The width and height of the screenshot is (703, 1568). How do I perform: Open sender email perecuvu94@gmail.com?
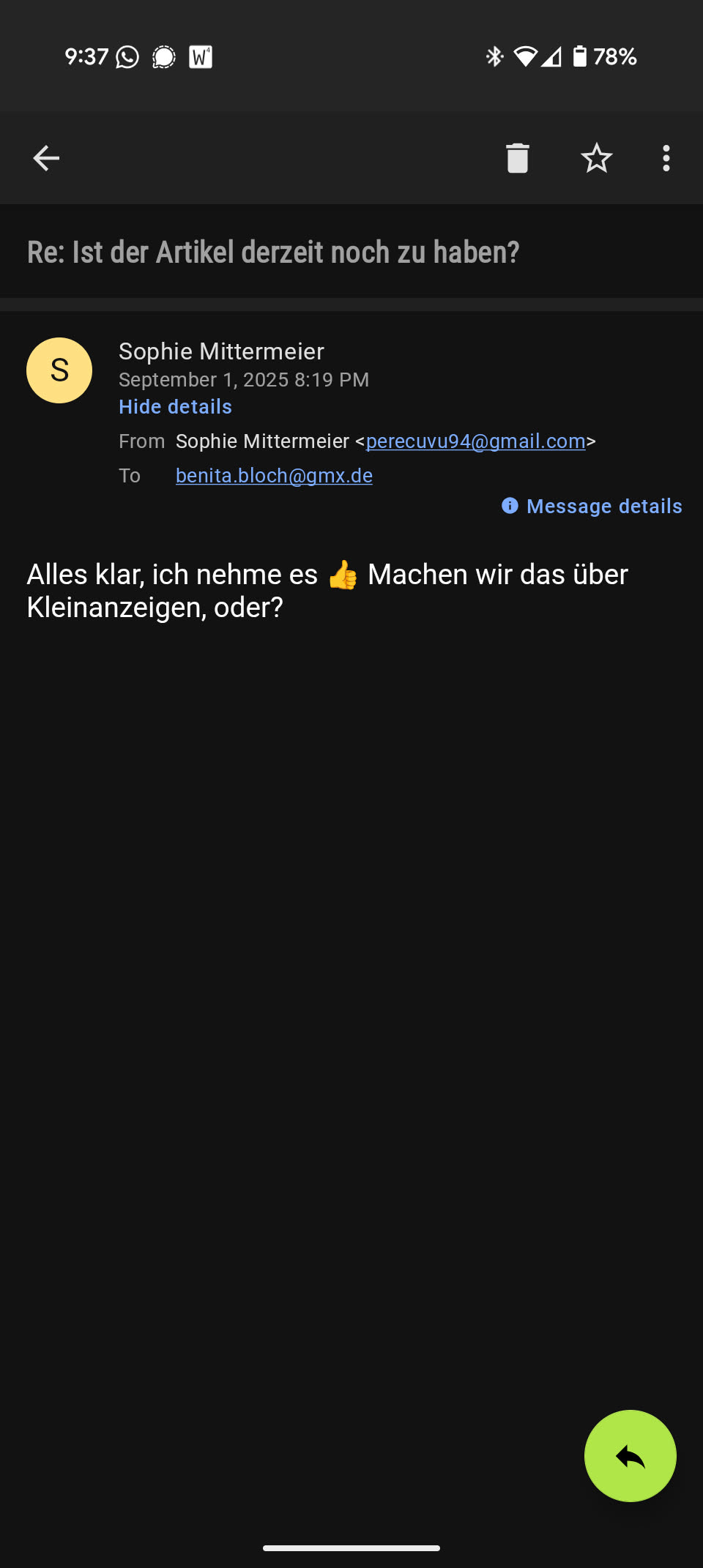[x=475, y=441]
